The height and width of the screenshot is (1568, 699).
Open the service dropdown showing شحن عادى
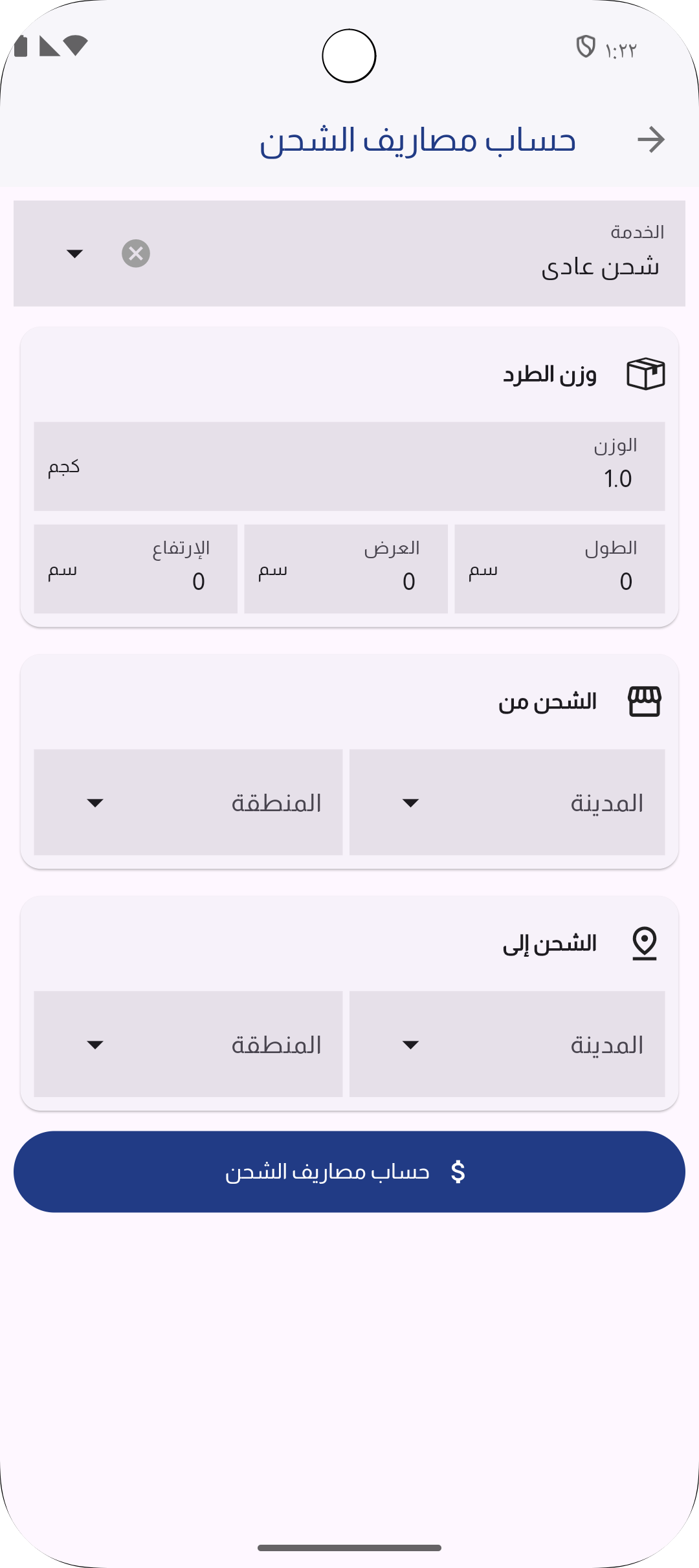[74, 254]
